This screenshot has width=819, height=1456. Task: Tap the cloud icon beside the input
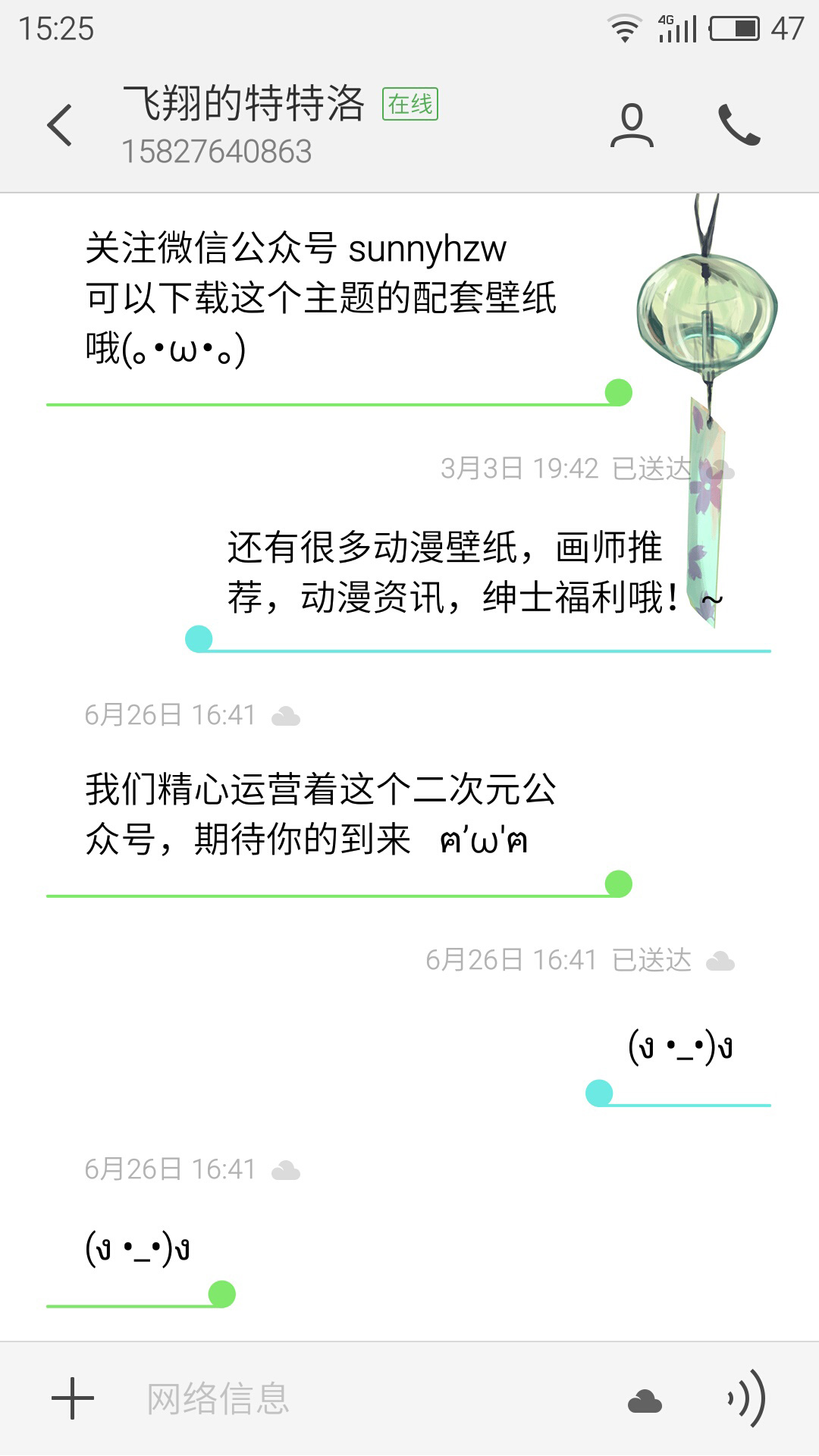coord(645,1401)
